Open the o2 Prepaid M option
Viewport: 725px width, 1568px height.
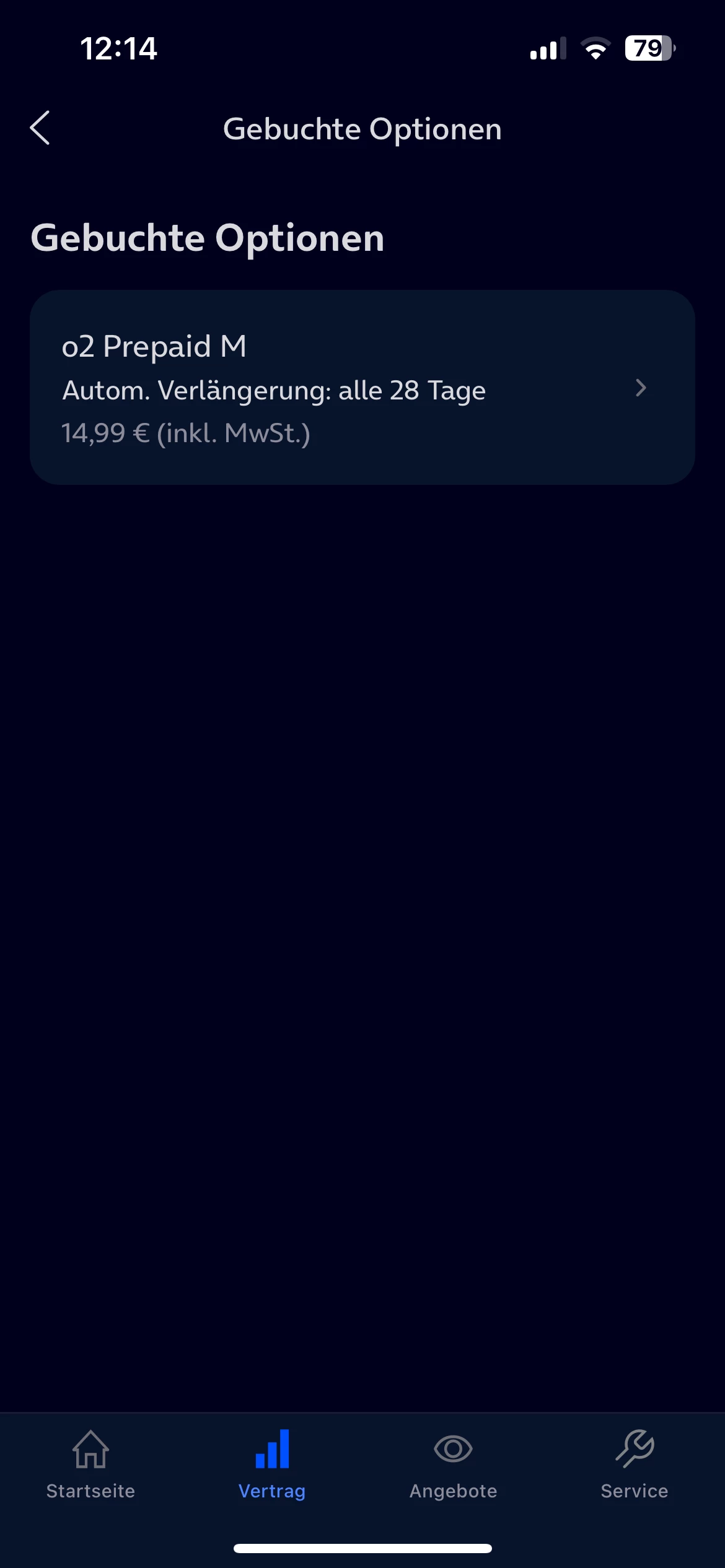click(362, 388)
